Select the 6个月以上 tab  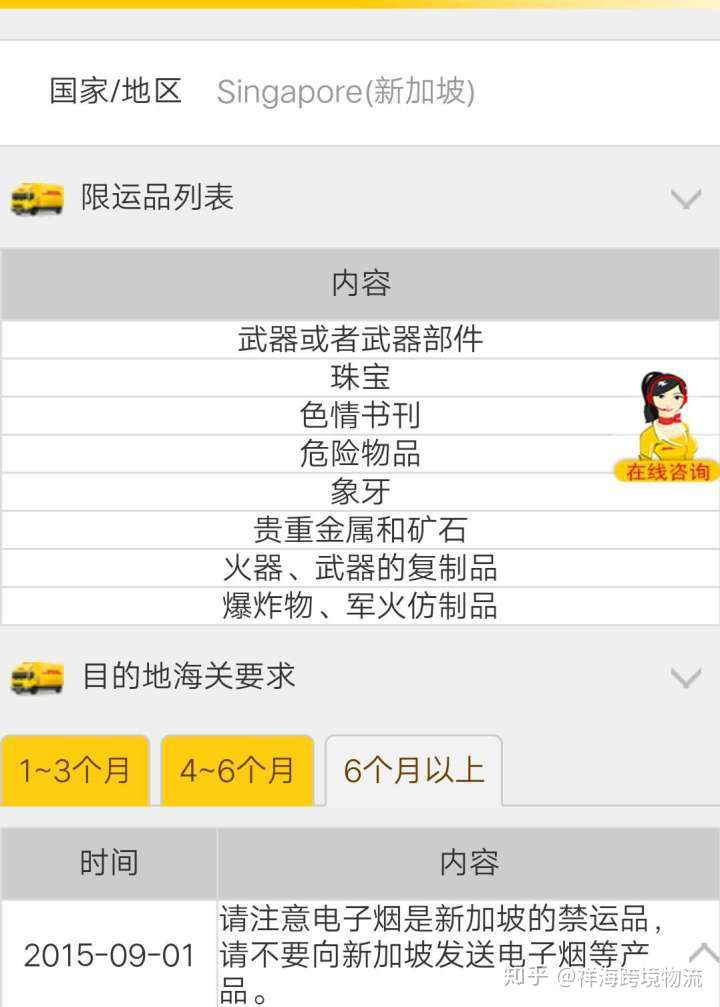[x=413, y=770]
